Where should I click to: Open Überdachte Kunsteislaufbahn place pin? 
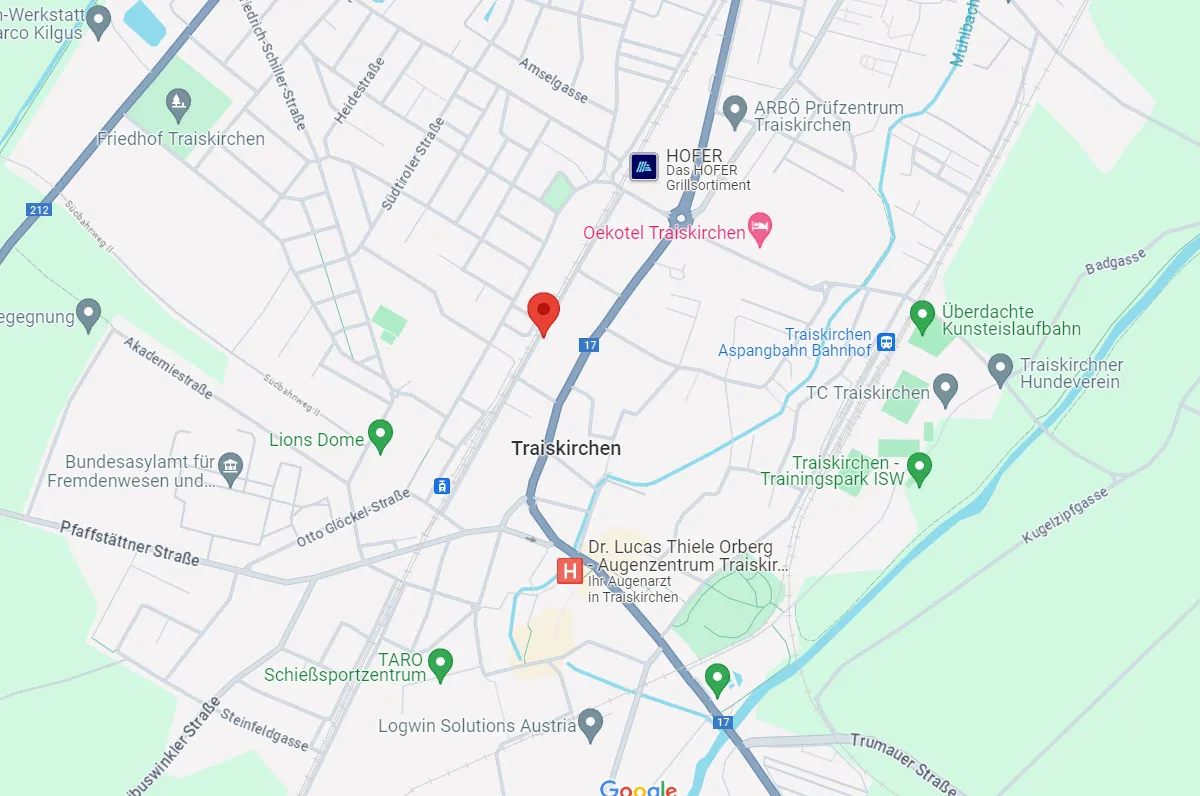923,315
